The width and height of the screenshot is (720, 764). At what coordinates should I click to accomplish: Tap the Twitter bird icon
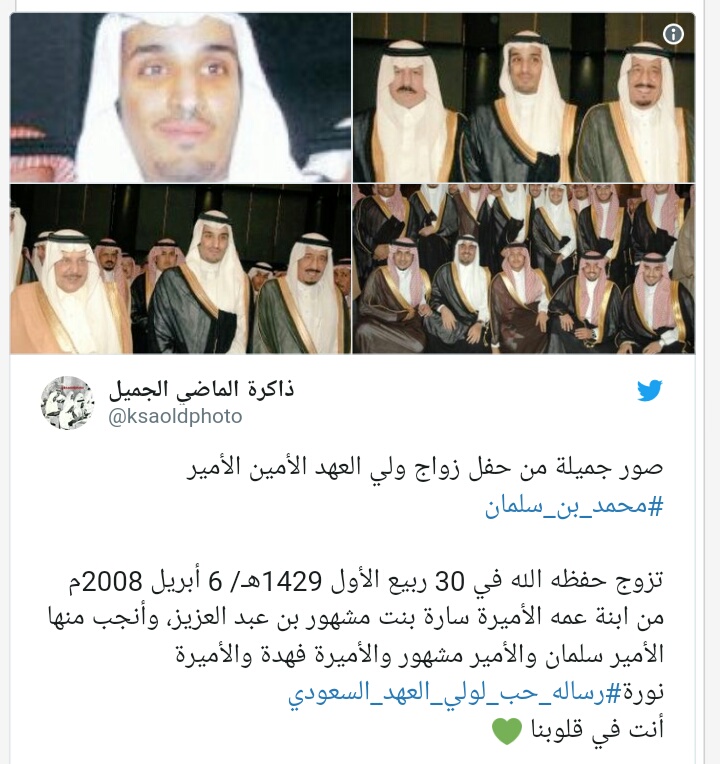click(650, 390)
